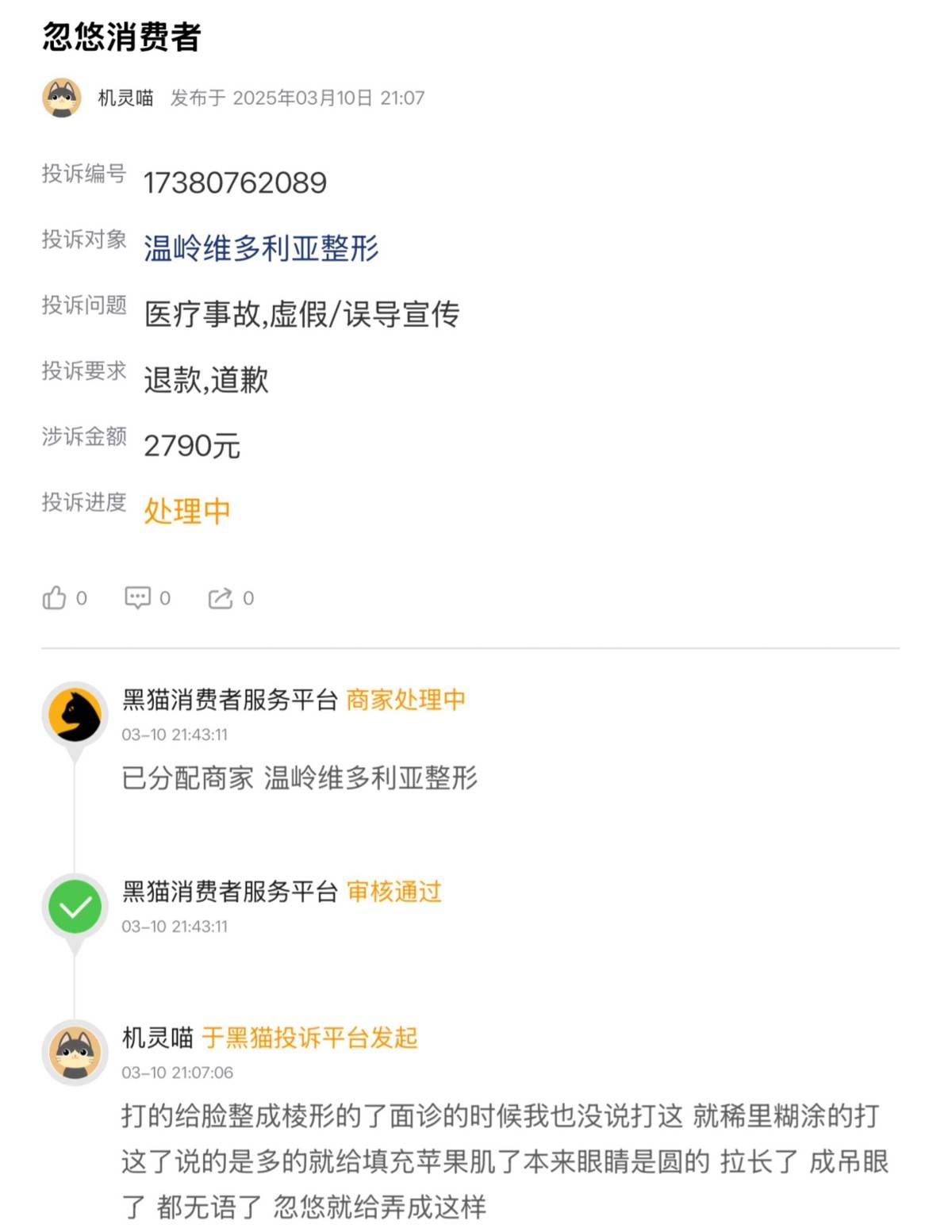
Task: Click the username 机灵喵 next to avatar
Action: [125, 98]
